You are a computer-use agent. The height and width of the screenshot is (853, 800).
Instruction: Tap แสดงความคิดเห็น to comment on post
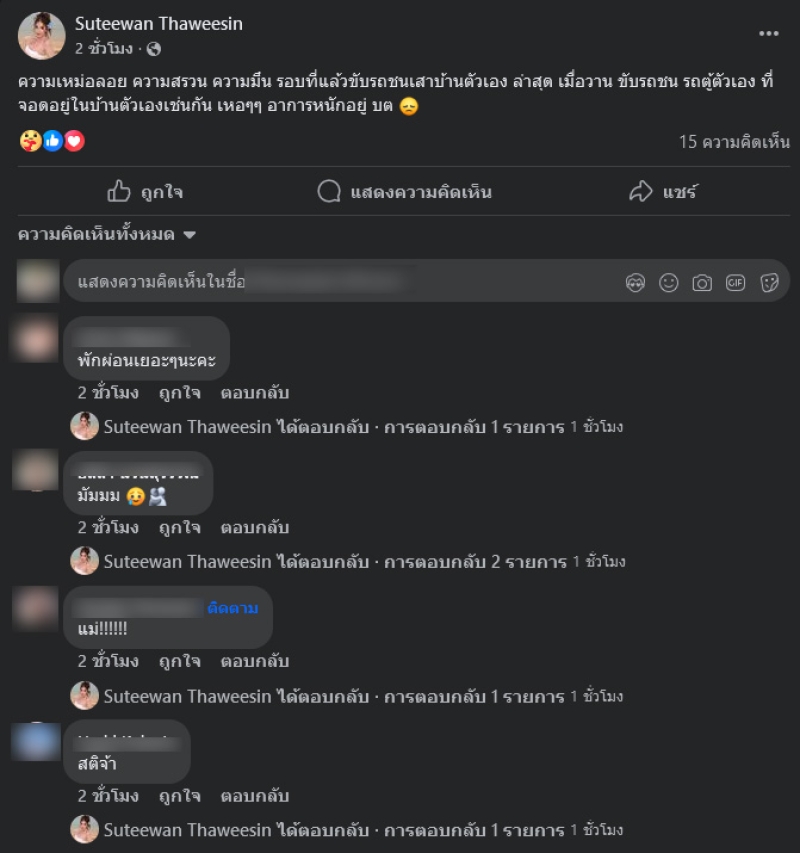[x=404, y=191]
